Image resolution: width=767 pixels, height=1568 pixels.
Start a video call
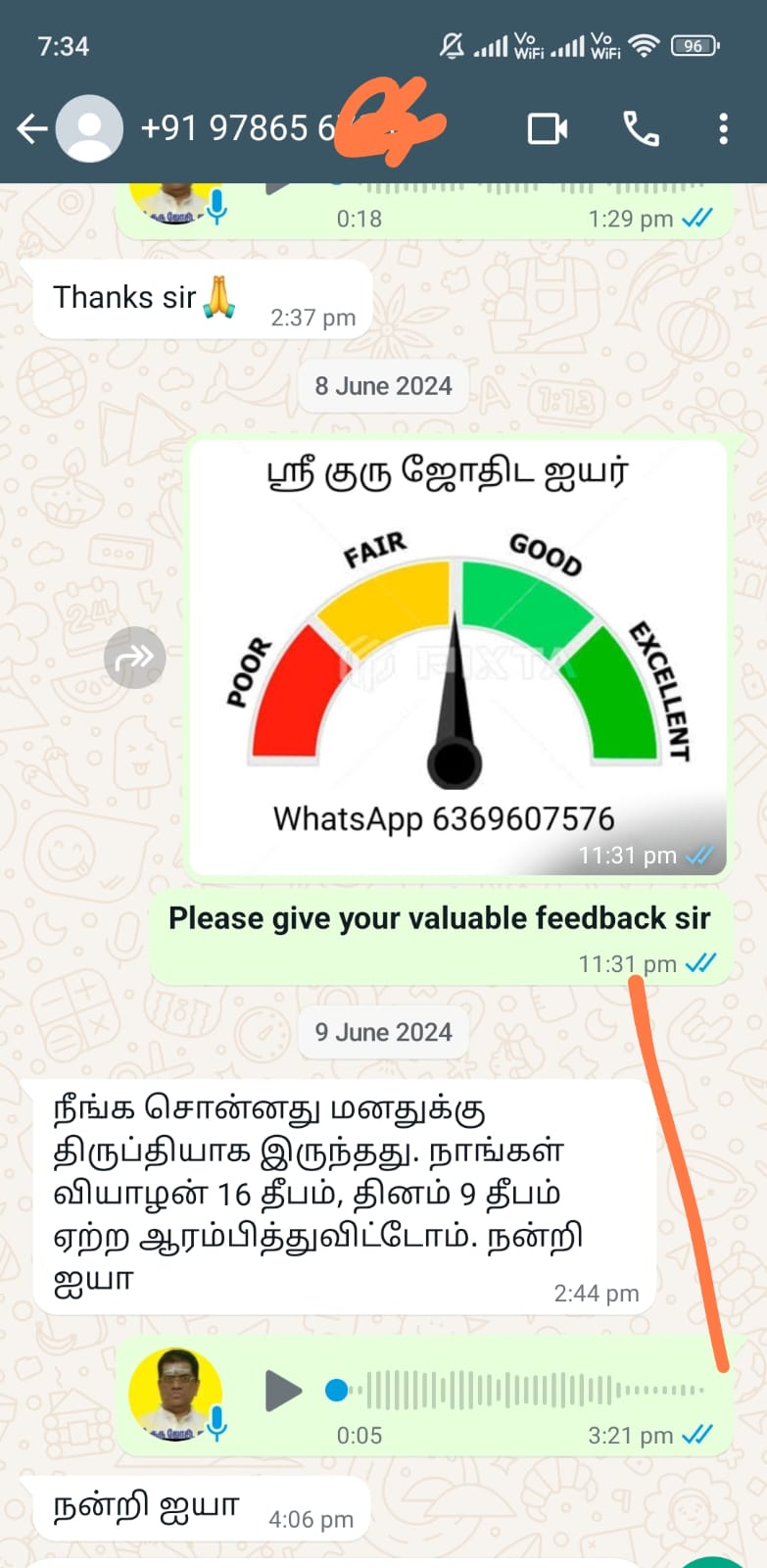[547, 128]
